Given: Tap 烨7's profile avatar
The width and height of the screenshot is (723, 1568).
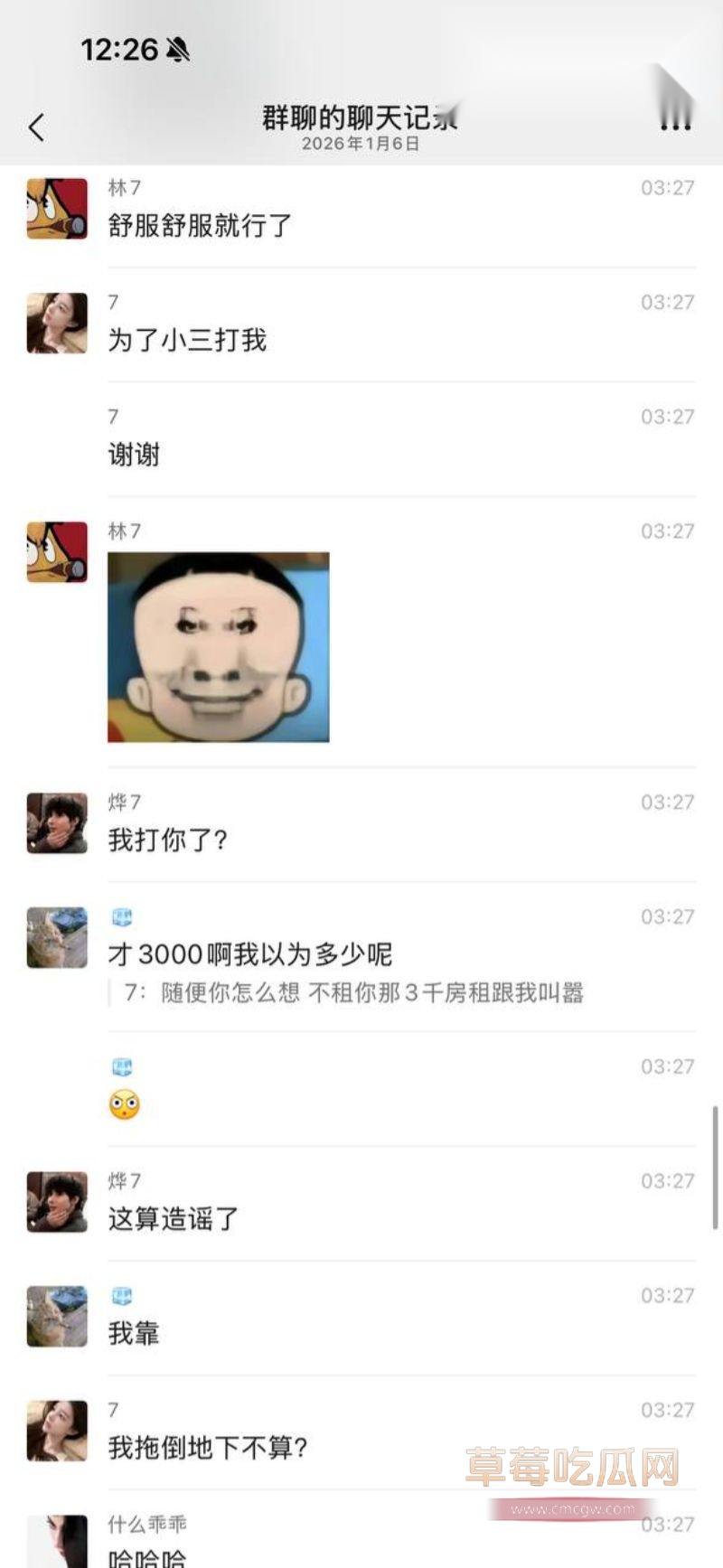Looking at the screenshot, I should 56,822.
